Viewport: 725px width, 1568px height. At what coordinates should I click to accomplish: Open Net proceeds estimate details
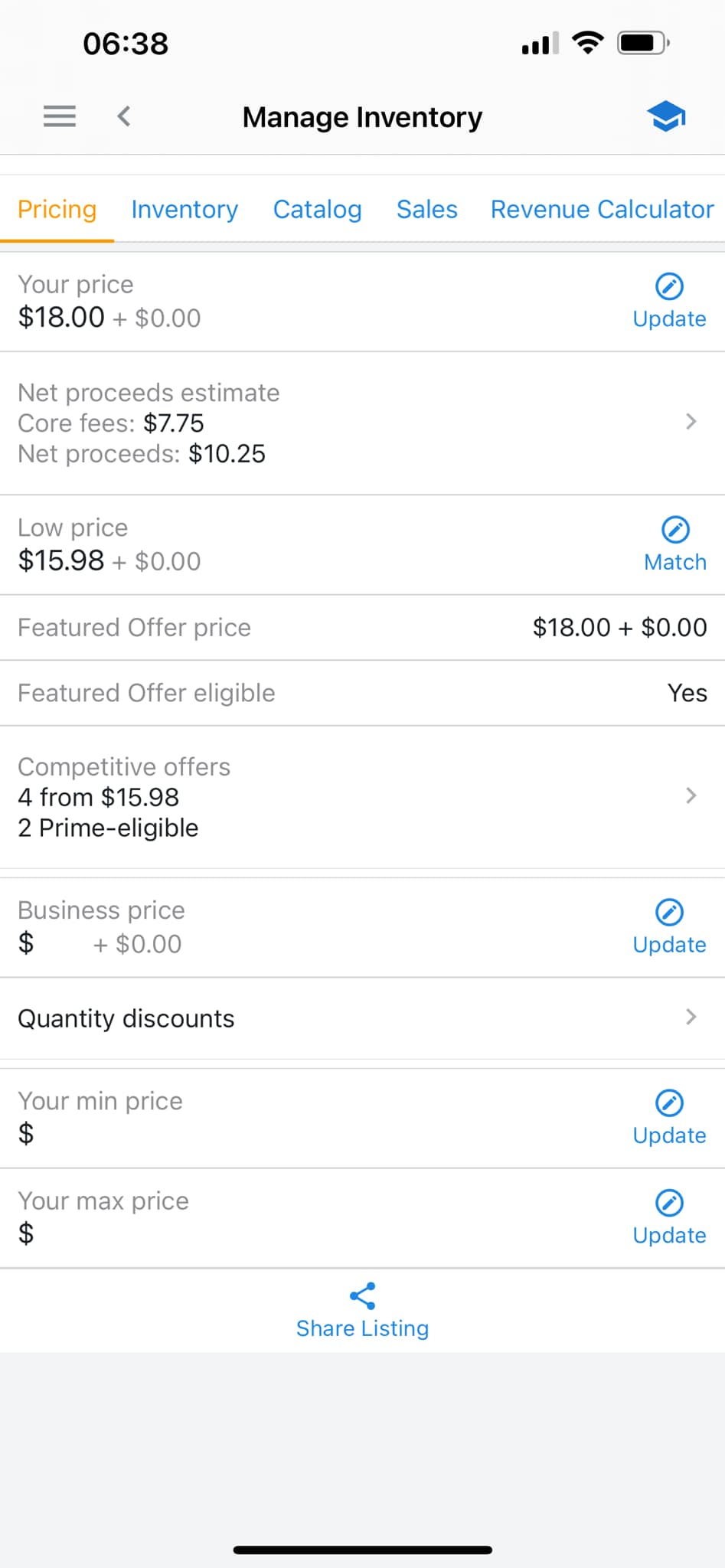362,423
